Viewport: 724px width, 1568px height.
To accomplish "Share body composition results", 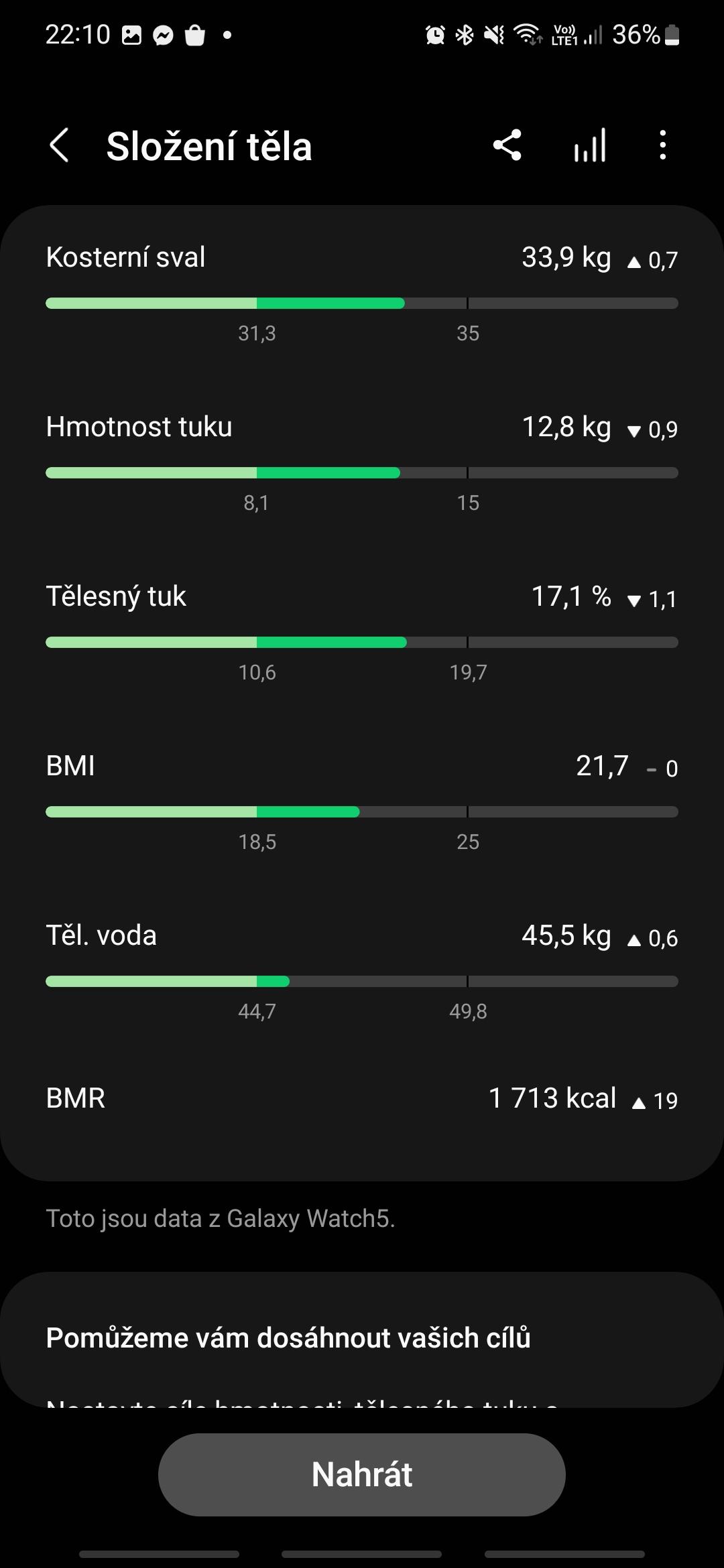I will click(507, 145).
